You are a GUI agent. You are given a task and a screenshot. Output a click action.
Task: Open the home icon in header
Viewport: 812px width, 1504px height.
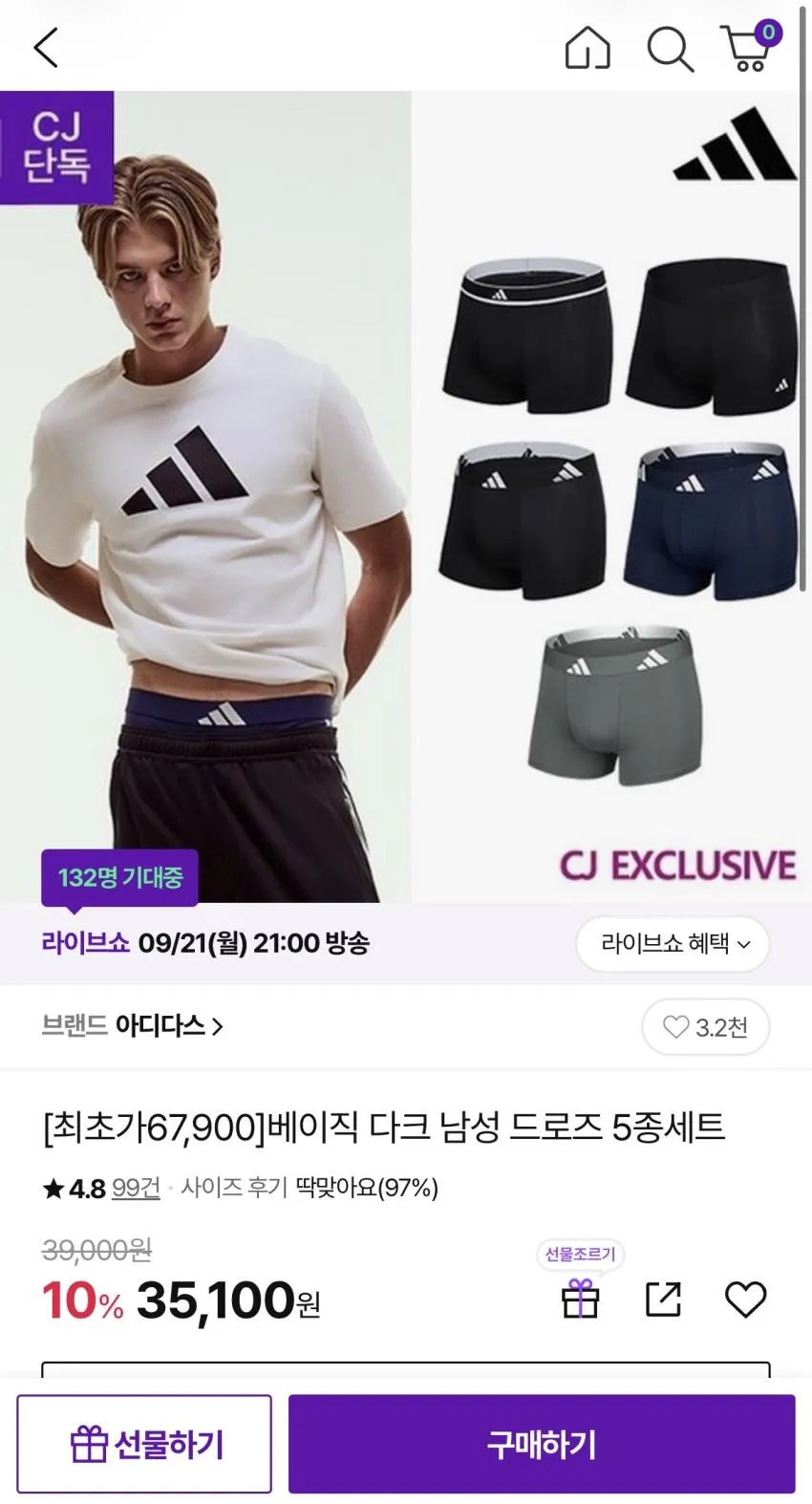[588, 47]
